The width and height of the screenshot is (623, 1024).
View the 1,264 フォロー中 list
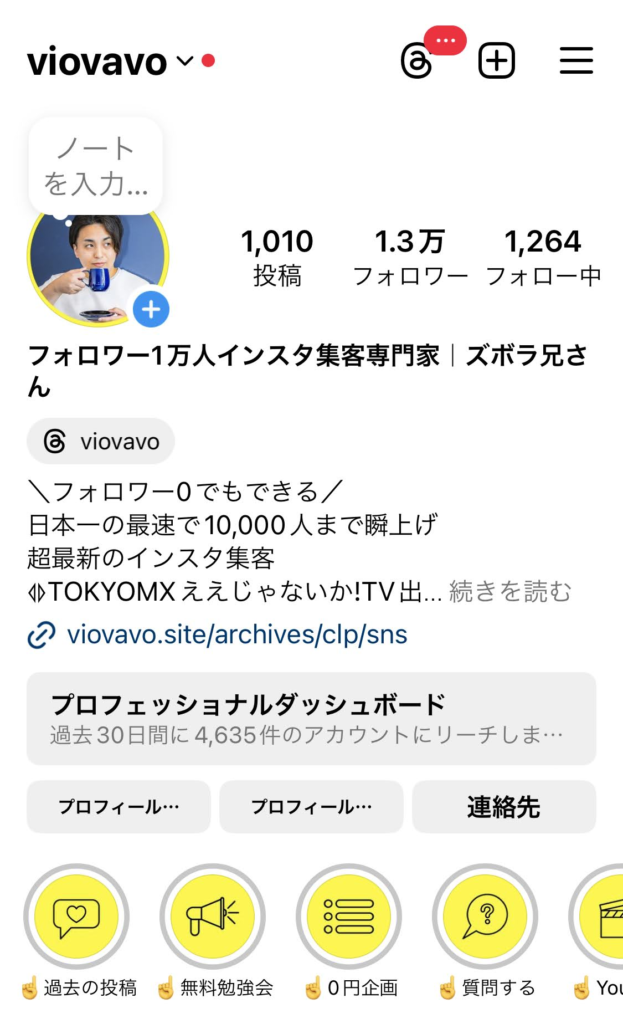pos(543,257)
